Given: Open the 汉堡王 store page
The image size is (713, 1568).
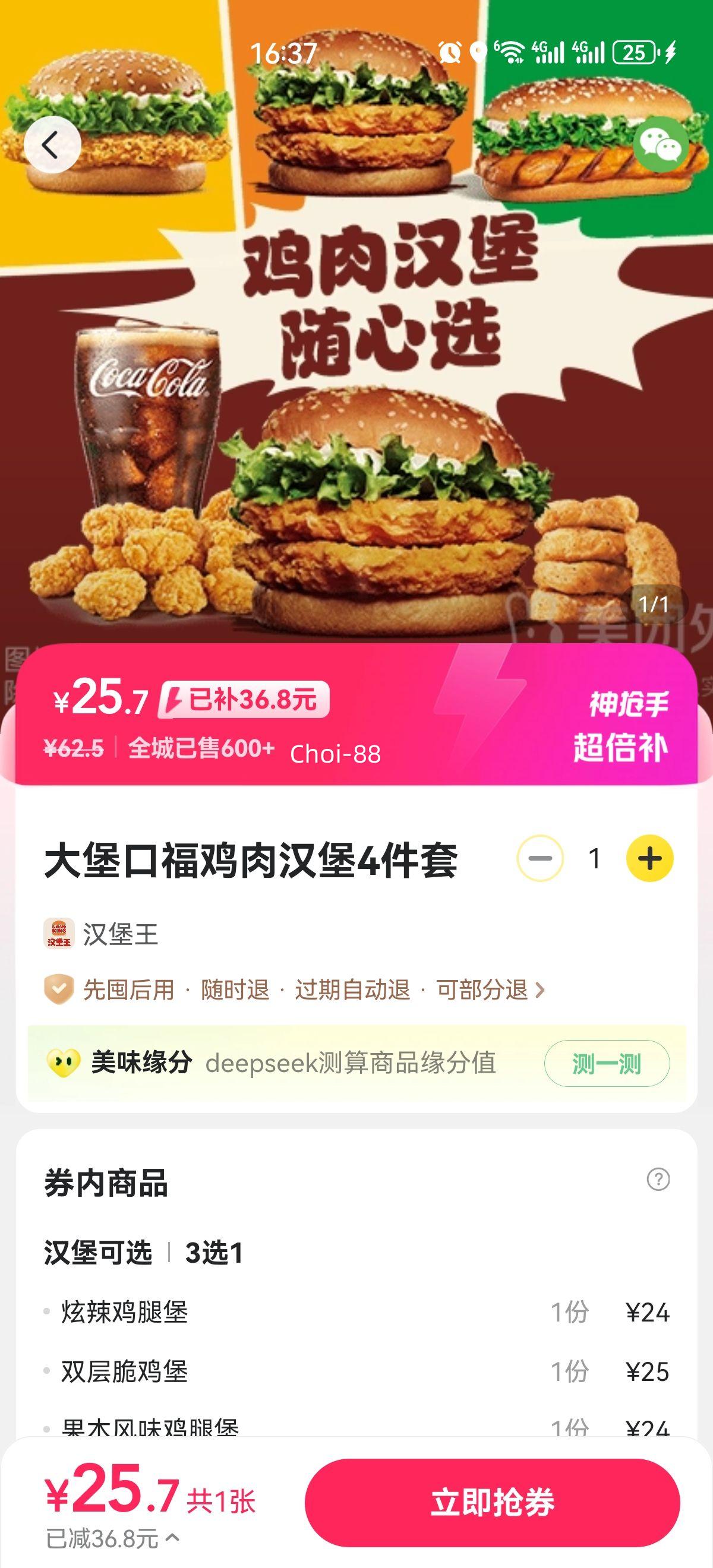Looking at the screenshot, I should pyautogui.click(x=102, y=934).
